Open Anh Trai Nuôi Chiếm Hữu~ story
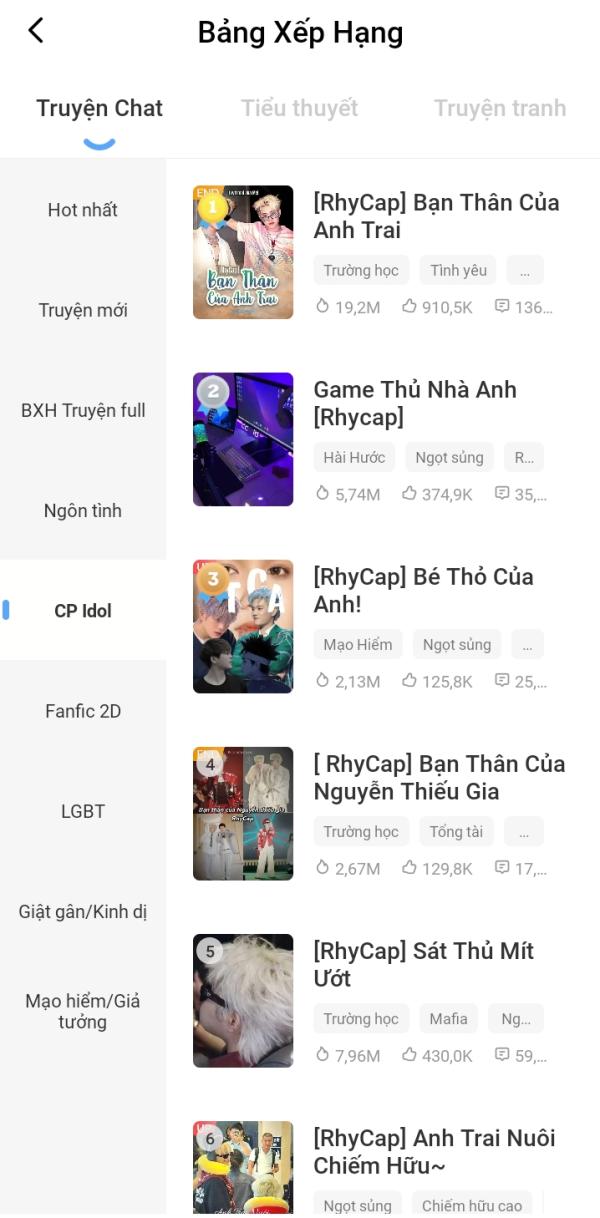 coord(434,1151)
